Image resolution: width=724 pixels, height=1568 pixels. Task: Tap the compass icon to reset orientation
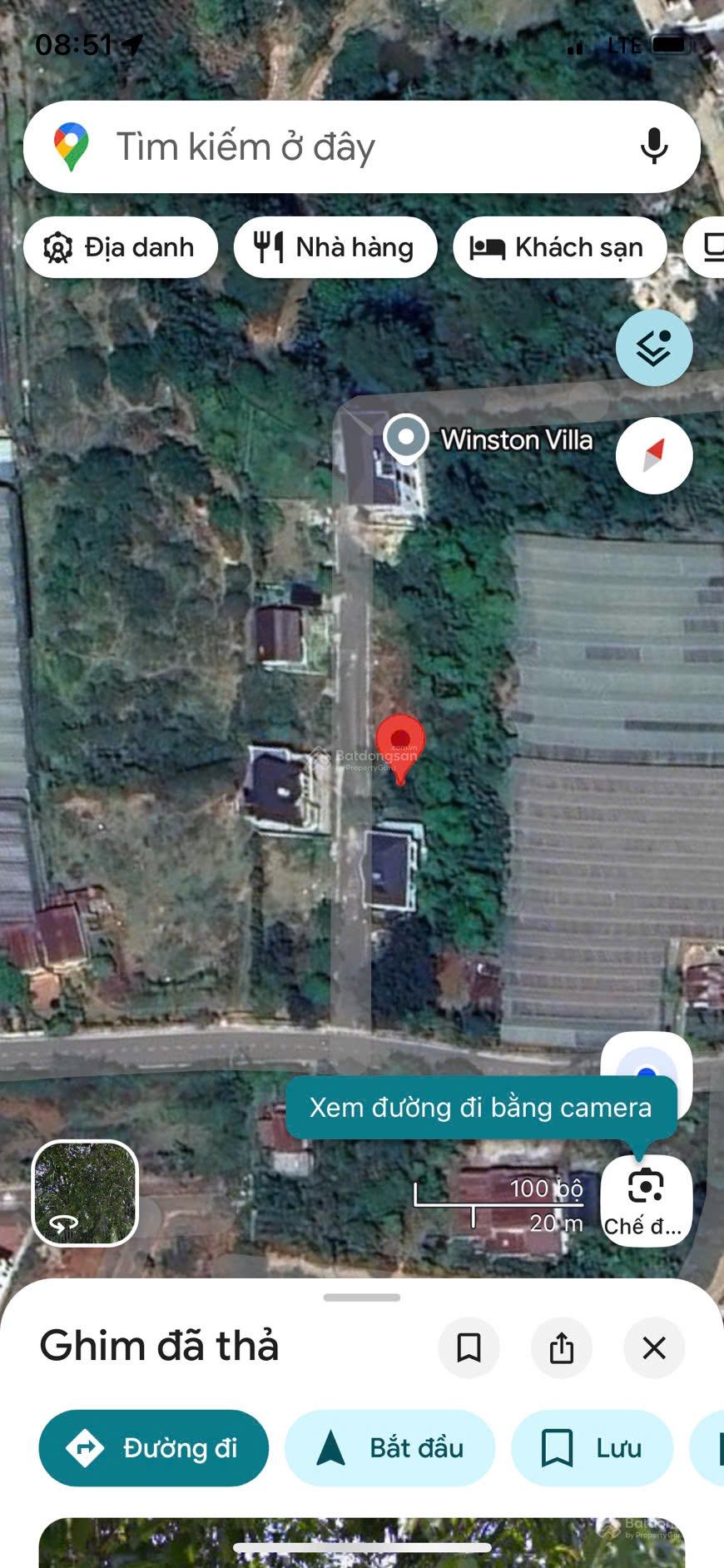click(654, 454)
